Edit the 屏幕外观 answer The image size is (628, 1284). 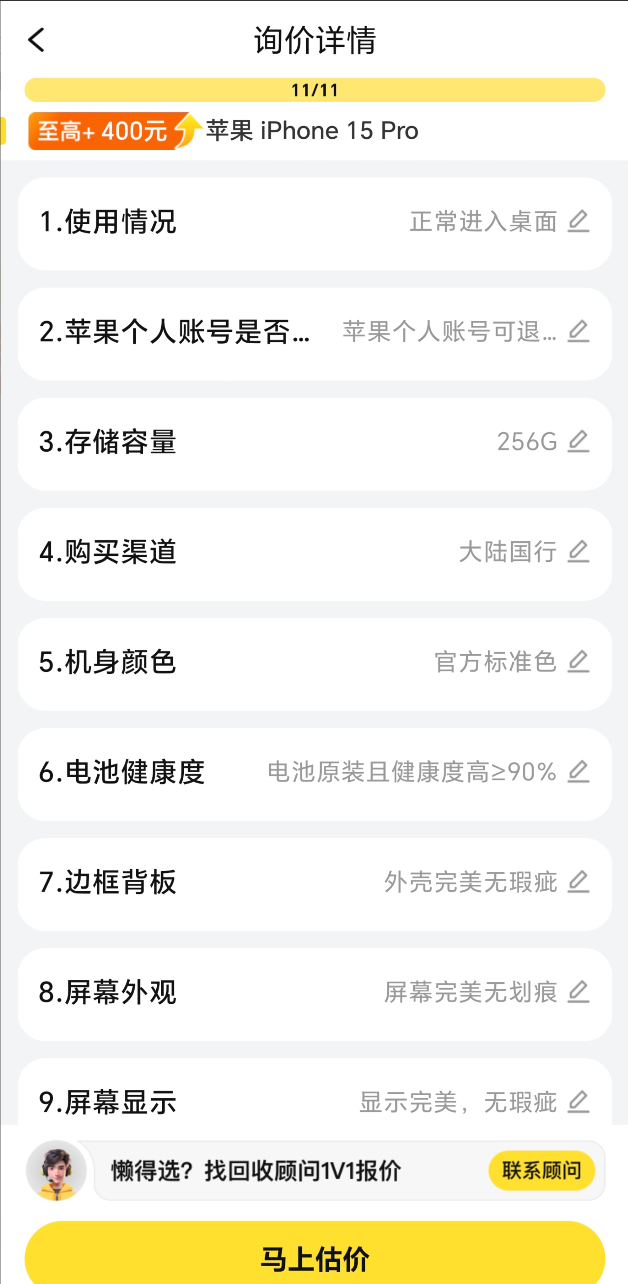tap(578, 992)
